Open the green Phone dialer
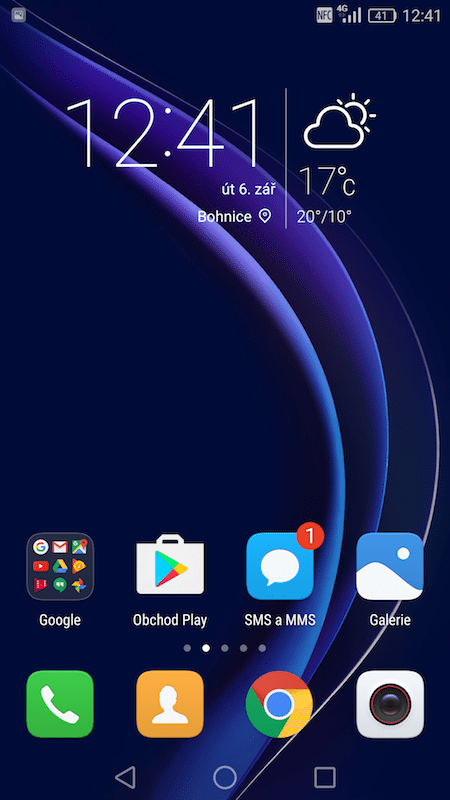This screenshot has height=800, width=450. click(60, 704)
